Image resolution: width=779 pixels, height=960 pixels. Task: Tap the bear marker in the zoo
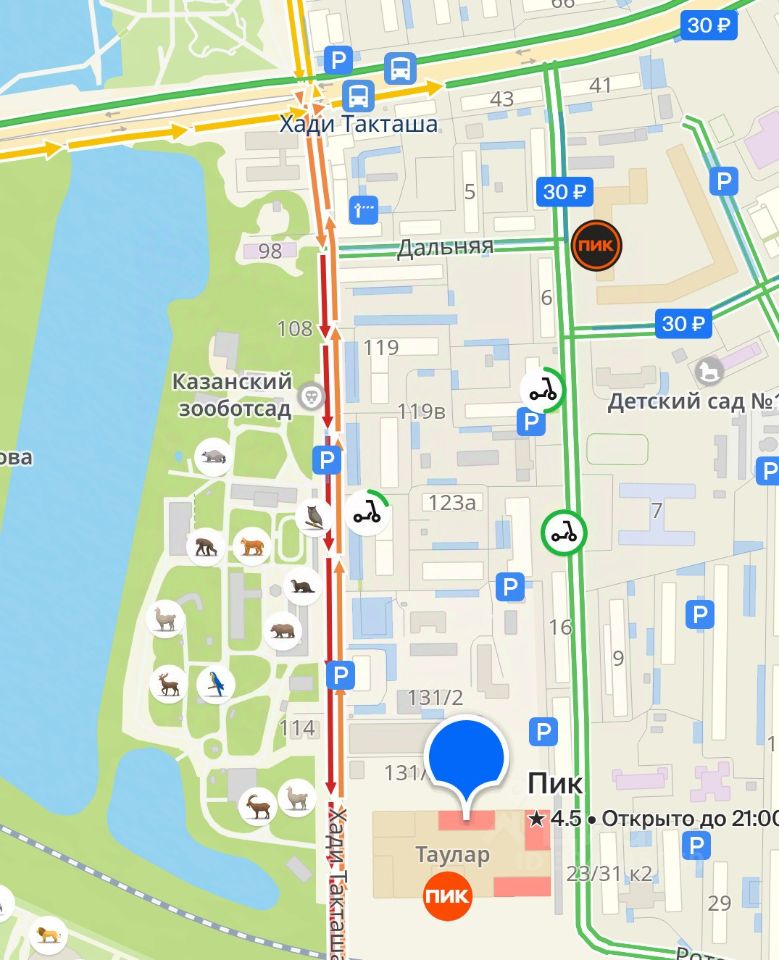coord(283,630)
